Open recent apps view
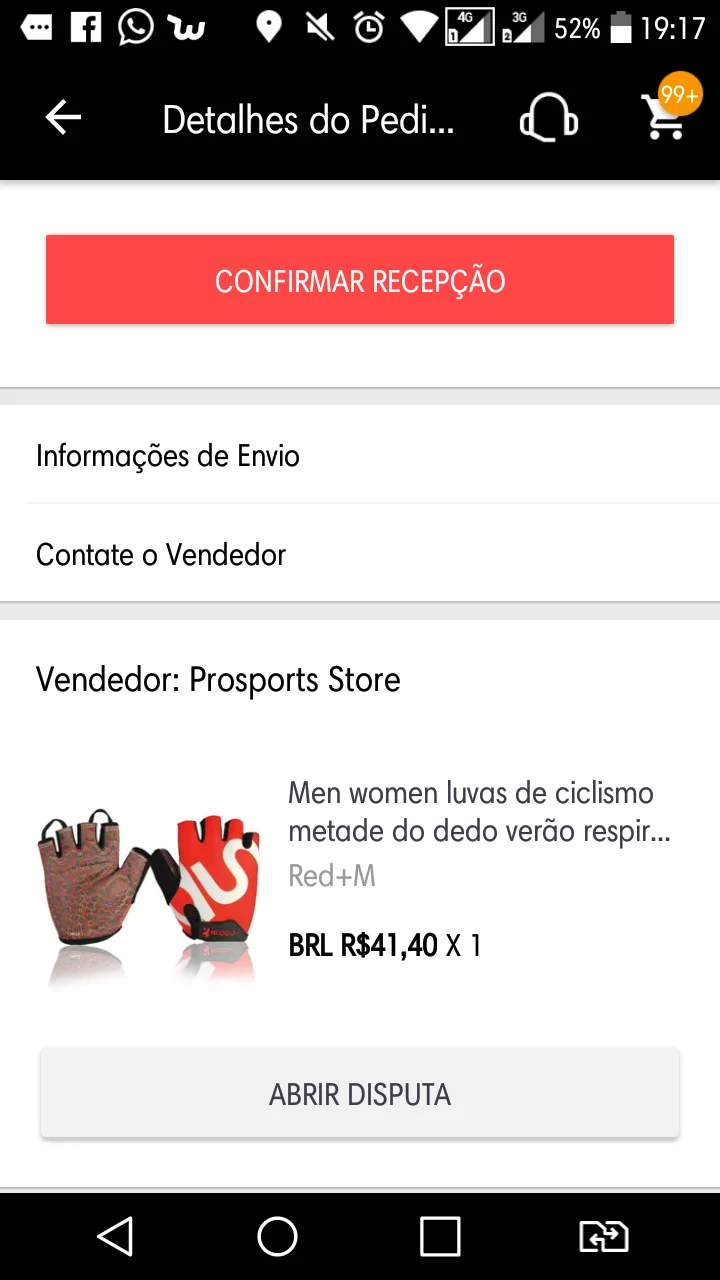Screen dimensions: 720x1280 [x=439, y=1236]
